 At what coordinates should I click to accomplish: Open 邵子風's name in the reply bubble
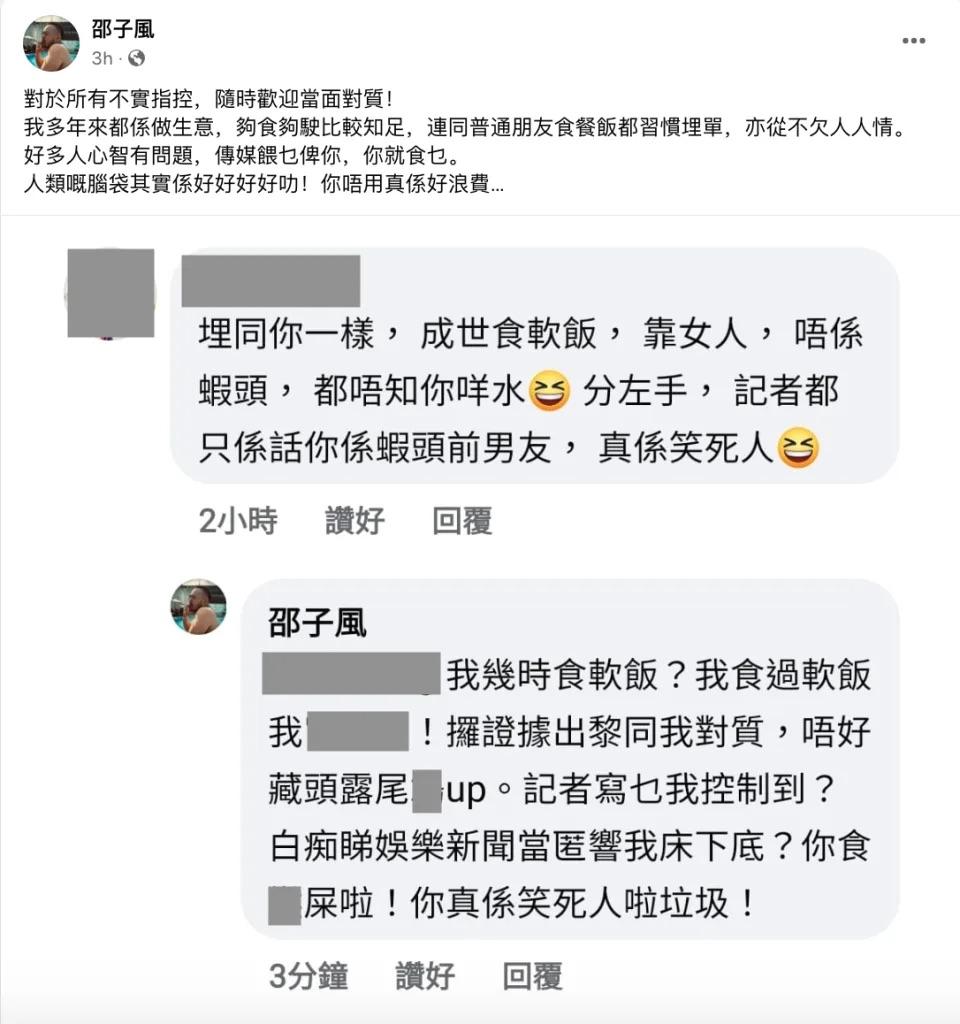pyautogui.click(x=318, y=625)
